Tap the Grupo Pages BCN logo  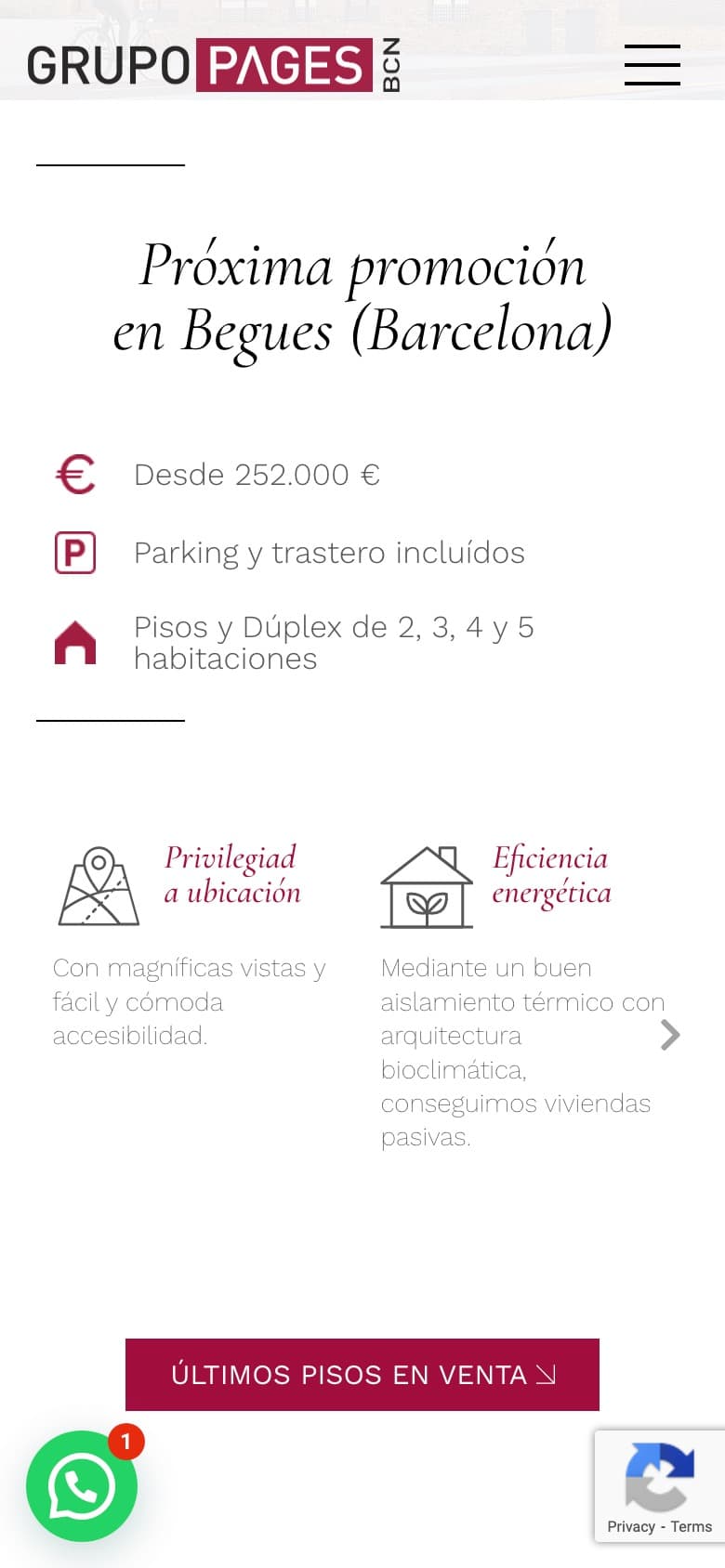point(214,65)
